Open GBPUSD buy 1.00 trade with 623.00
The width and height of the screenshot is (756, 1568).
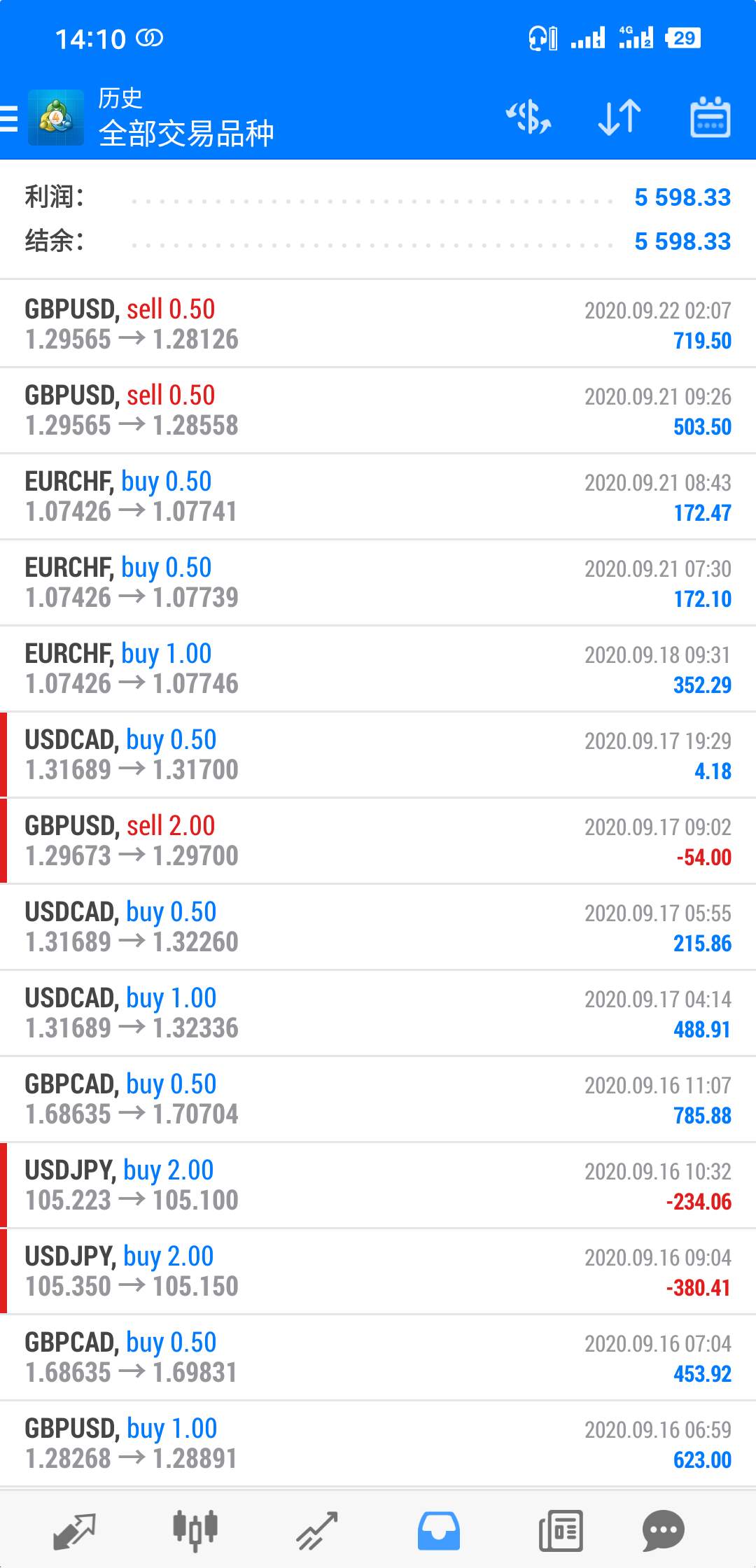pyautogui.click(x=378, y=1443)
